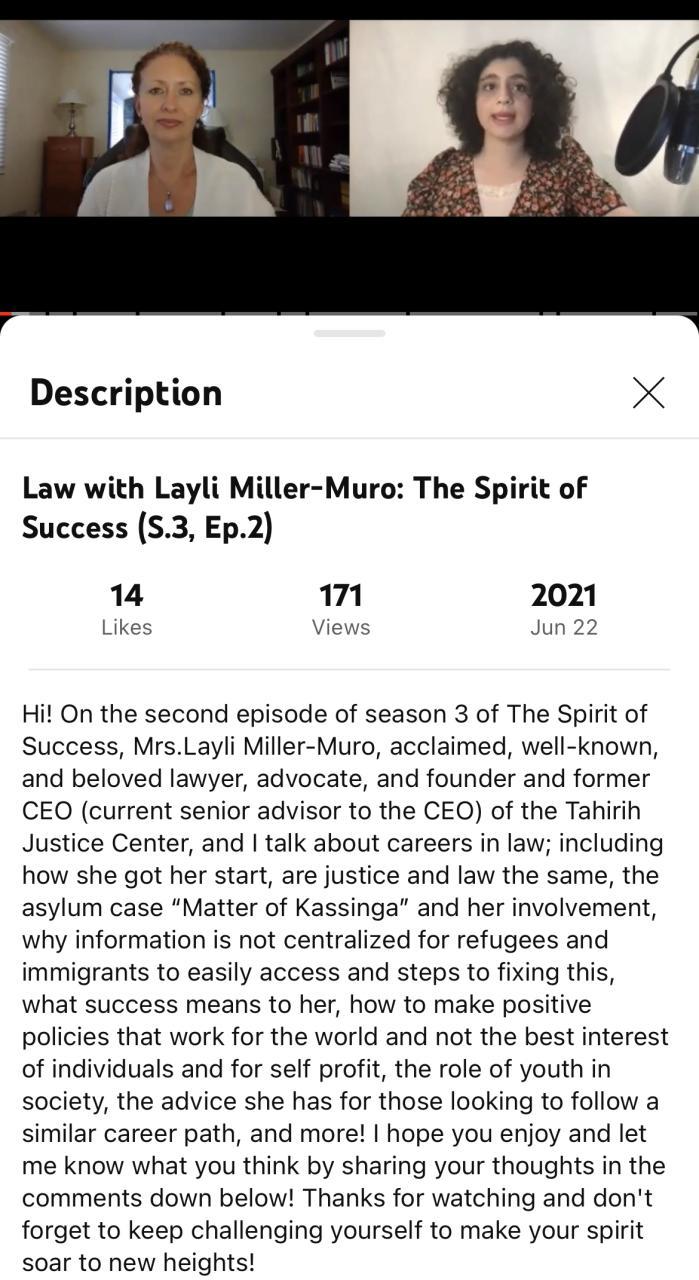Tap the drag handle above Description
This screenshot has width=699, height=1280.
[x=349, y=333]
